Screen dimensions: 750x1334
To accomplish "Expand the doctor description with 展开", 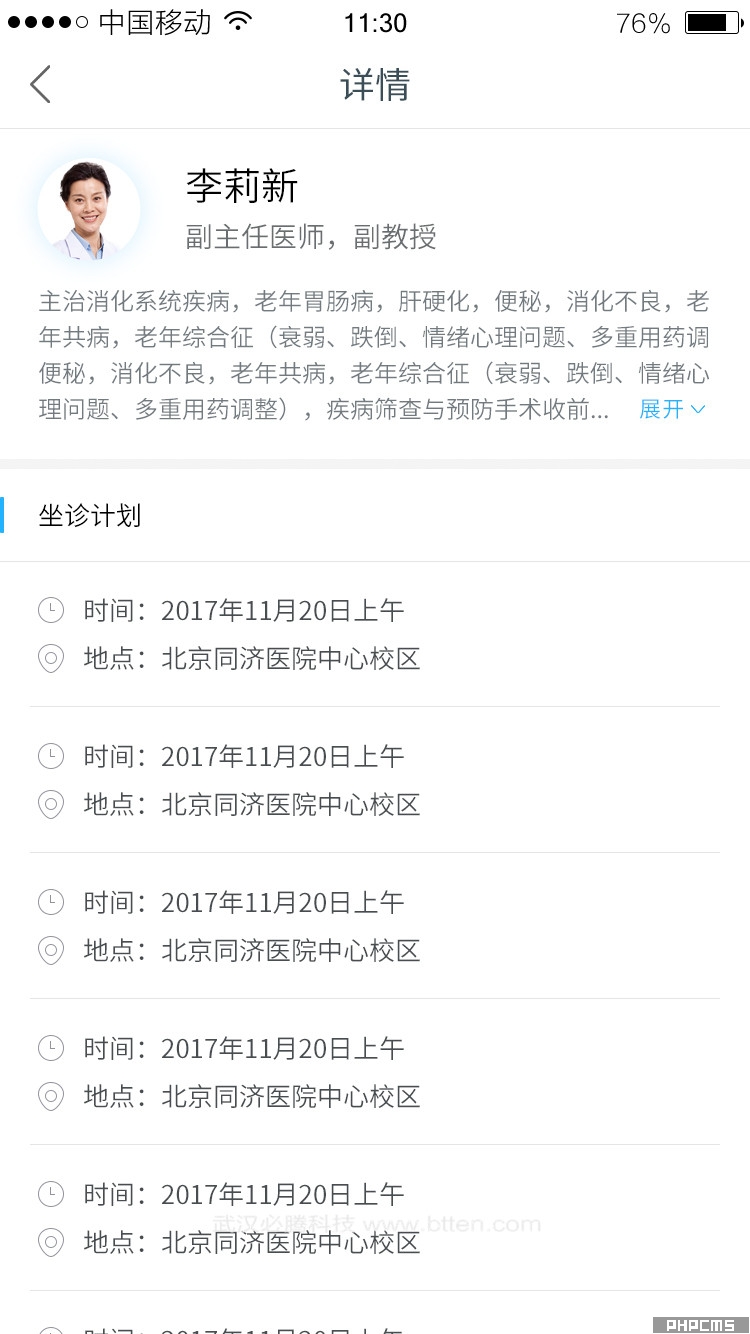I will pyautogui.click(x=672, y=409).
